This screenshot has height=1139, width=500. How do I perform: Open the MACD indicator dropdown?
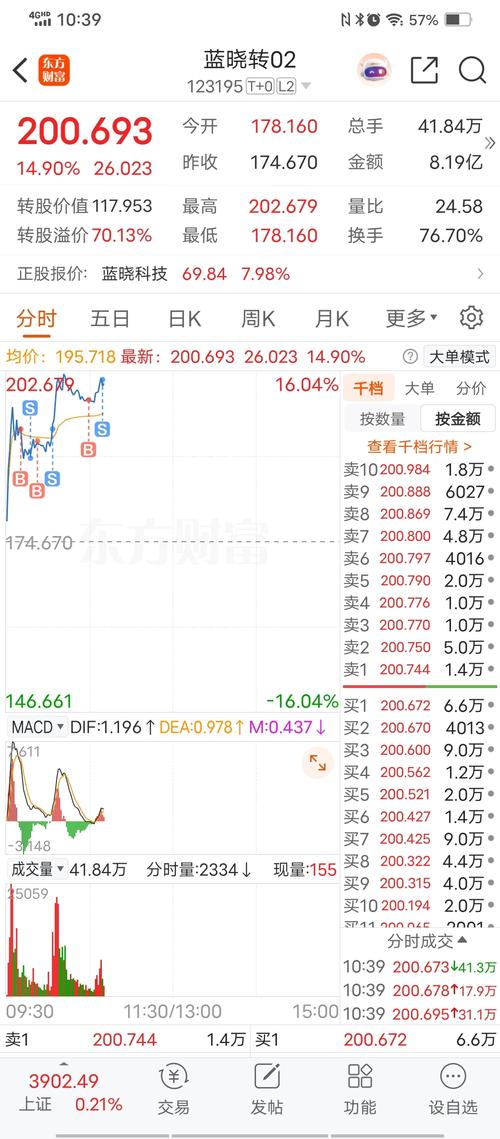pos(37,727)
